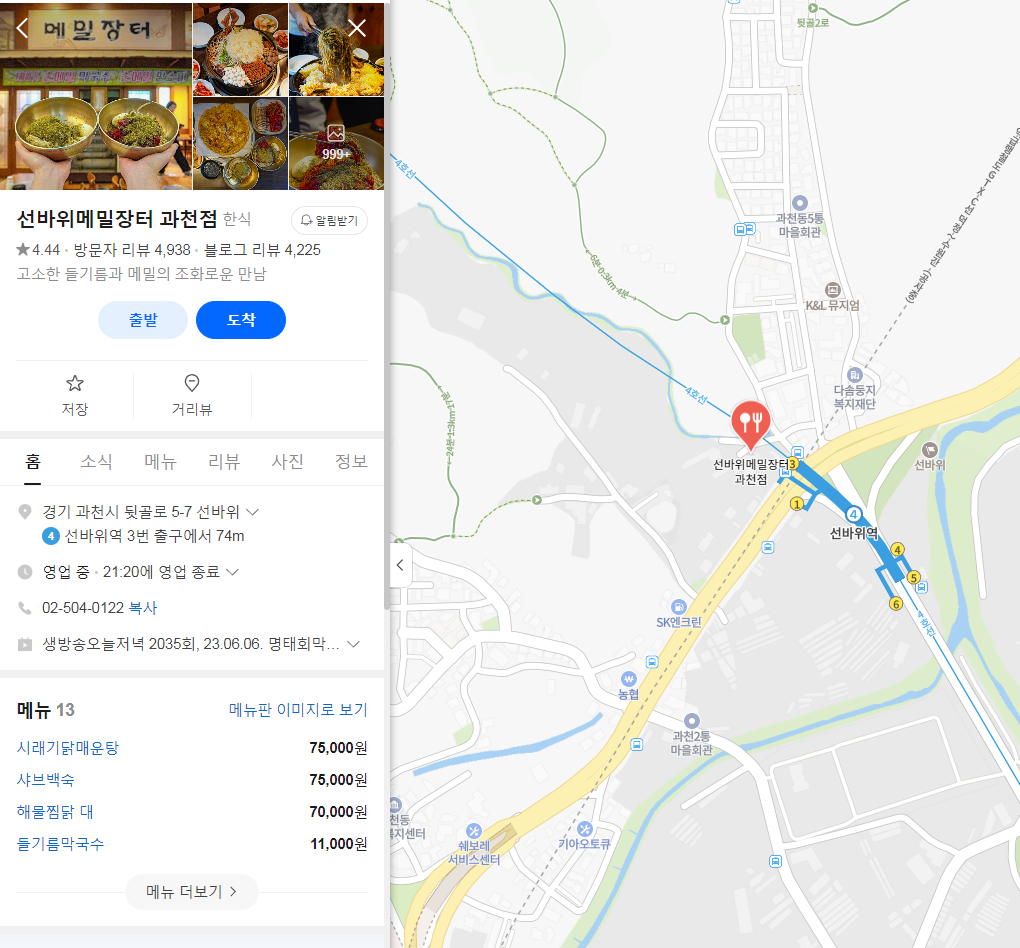Set this place as 도착 destination

tap(241, 320)
